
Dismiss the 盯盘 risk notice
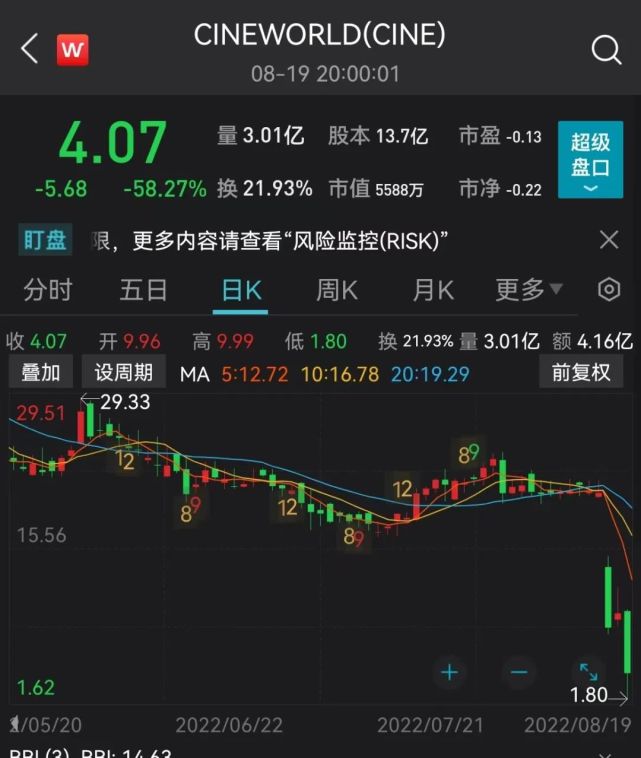(x=609, y=240)
